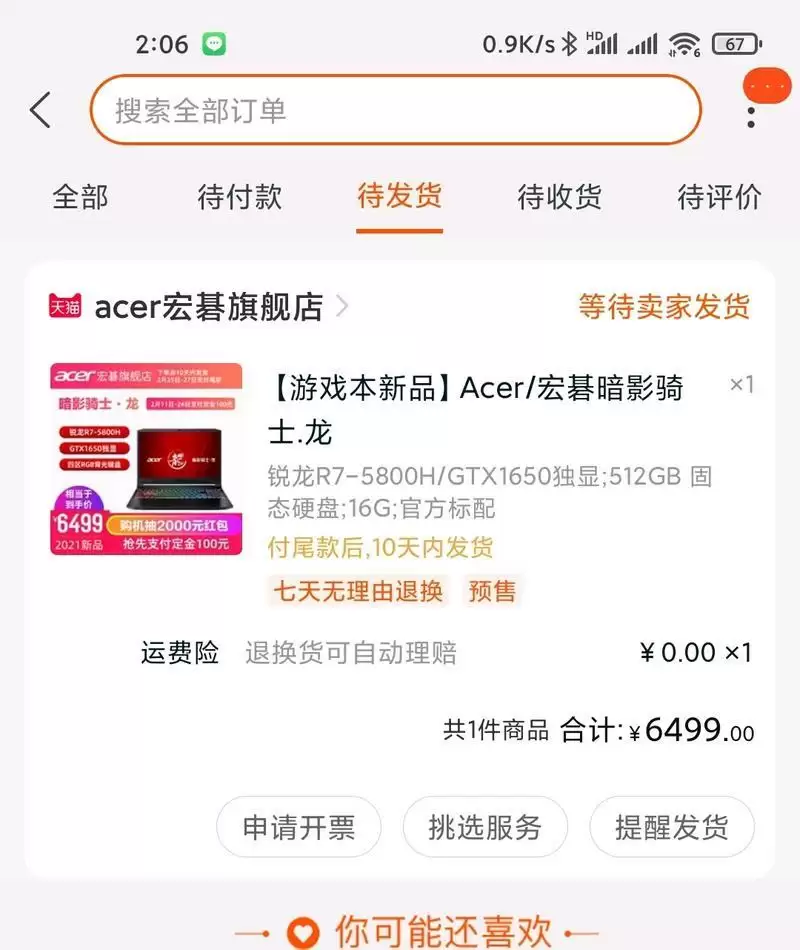
Task: Switch to the 待付款 tab
Action: point(240,197)
